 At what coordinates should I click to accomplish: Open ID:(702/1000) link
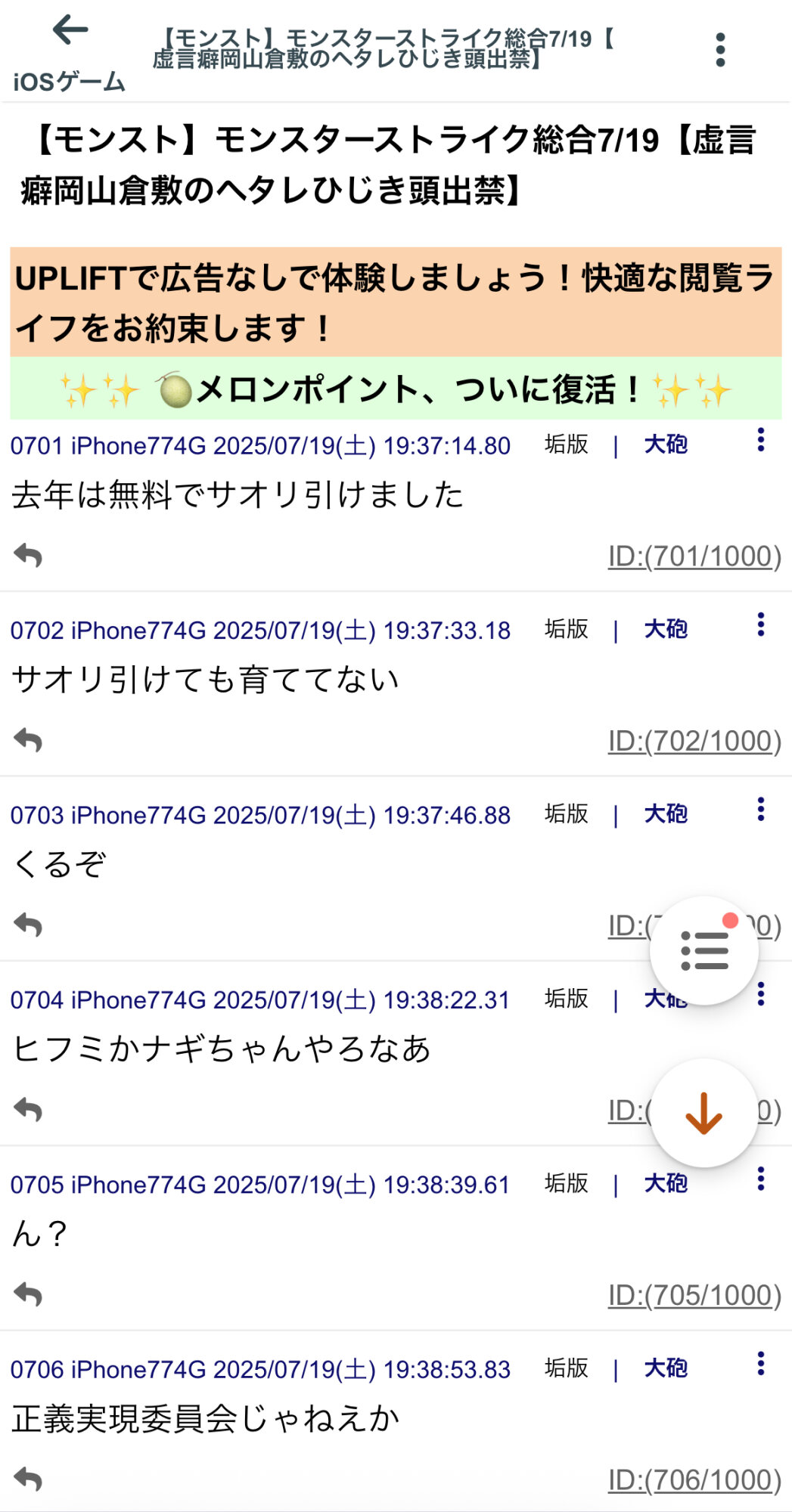(x=694, y=741)
